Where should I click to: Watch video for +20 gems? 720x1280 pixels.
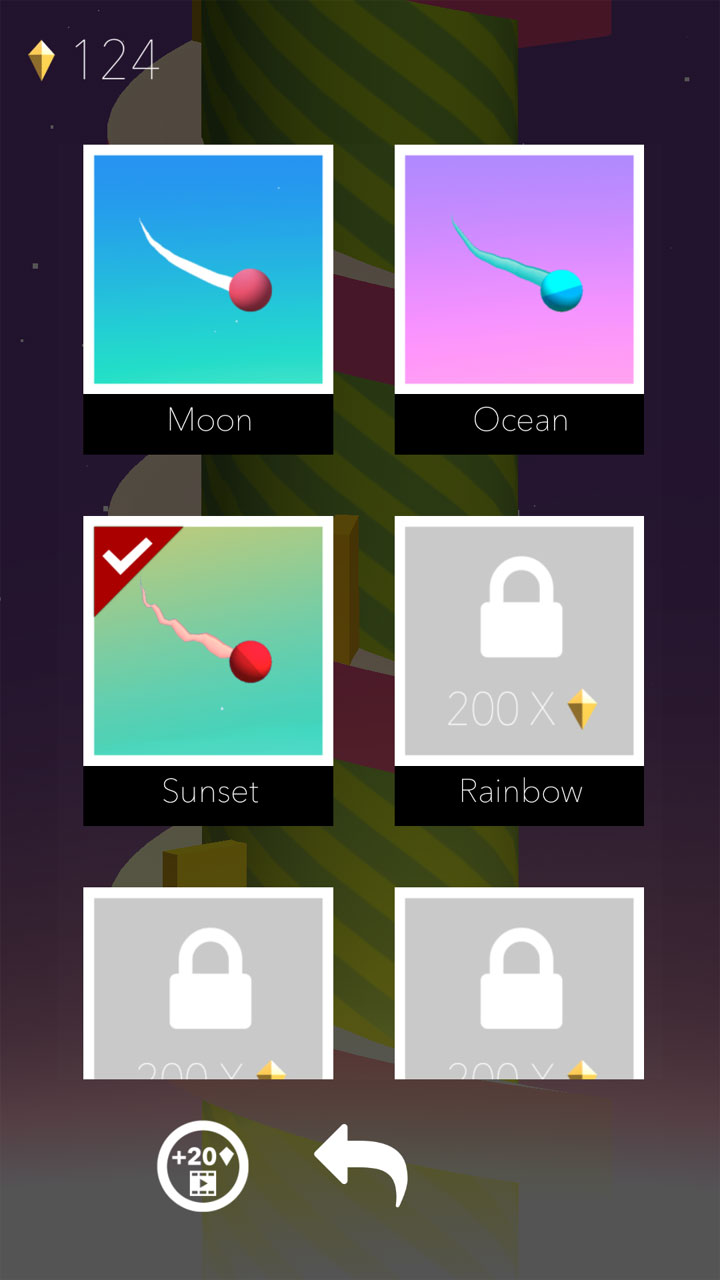203,1165
